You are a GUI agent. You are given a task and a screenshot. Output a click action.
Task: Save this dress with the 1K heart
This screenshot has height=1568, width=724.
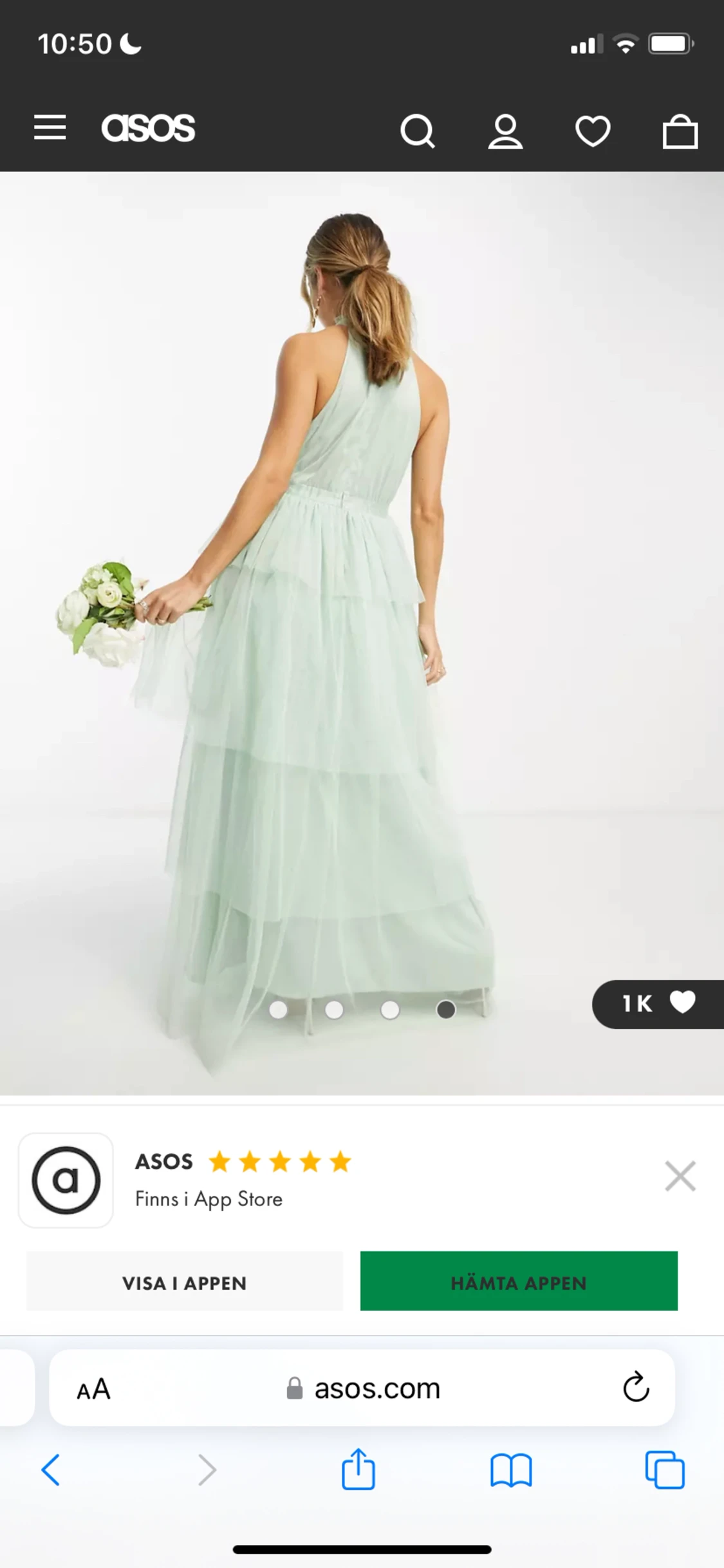tap(681, 1003)
